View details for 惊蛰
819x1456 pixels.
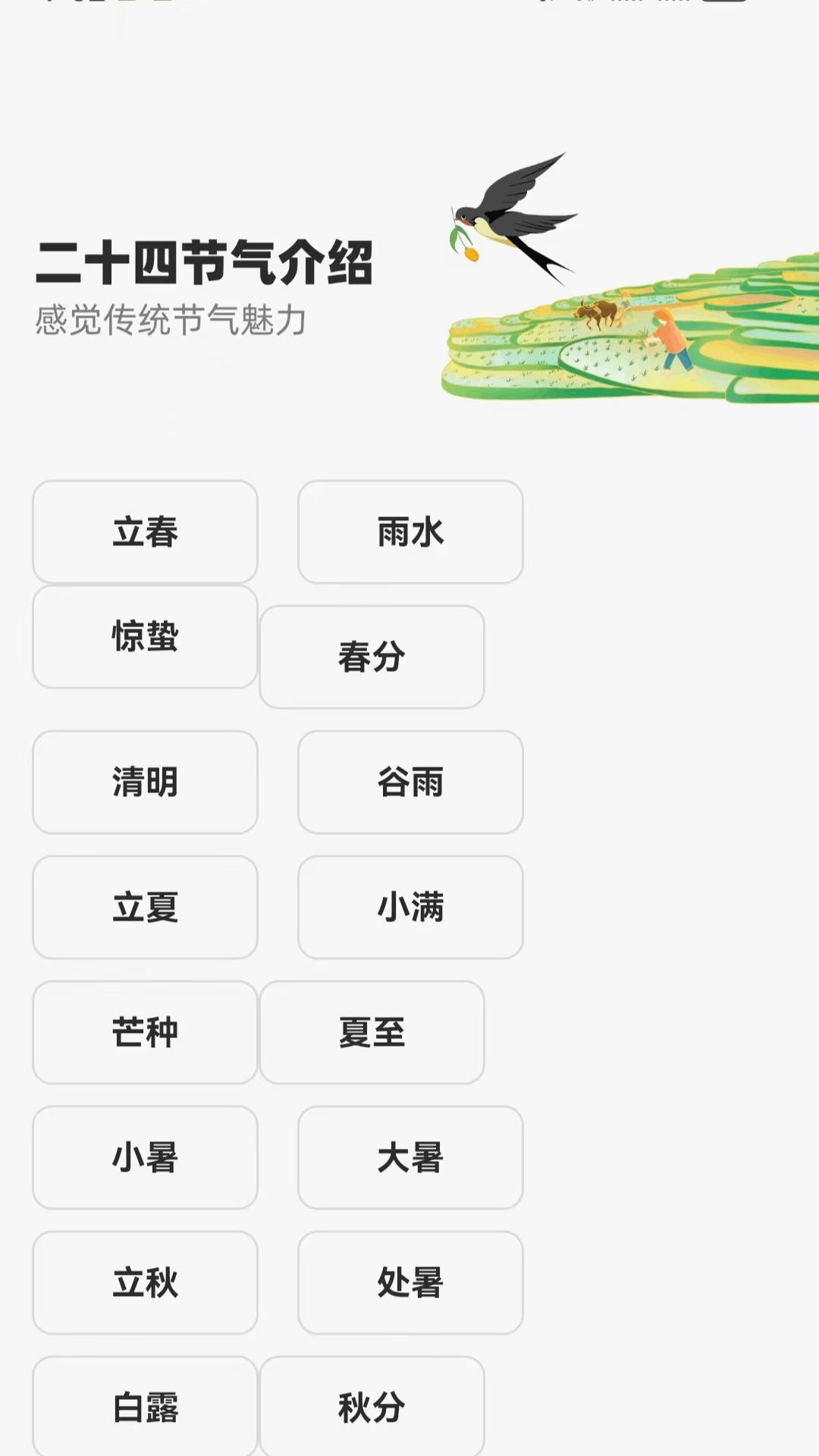144,637
